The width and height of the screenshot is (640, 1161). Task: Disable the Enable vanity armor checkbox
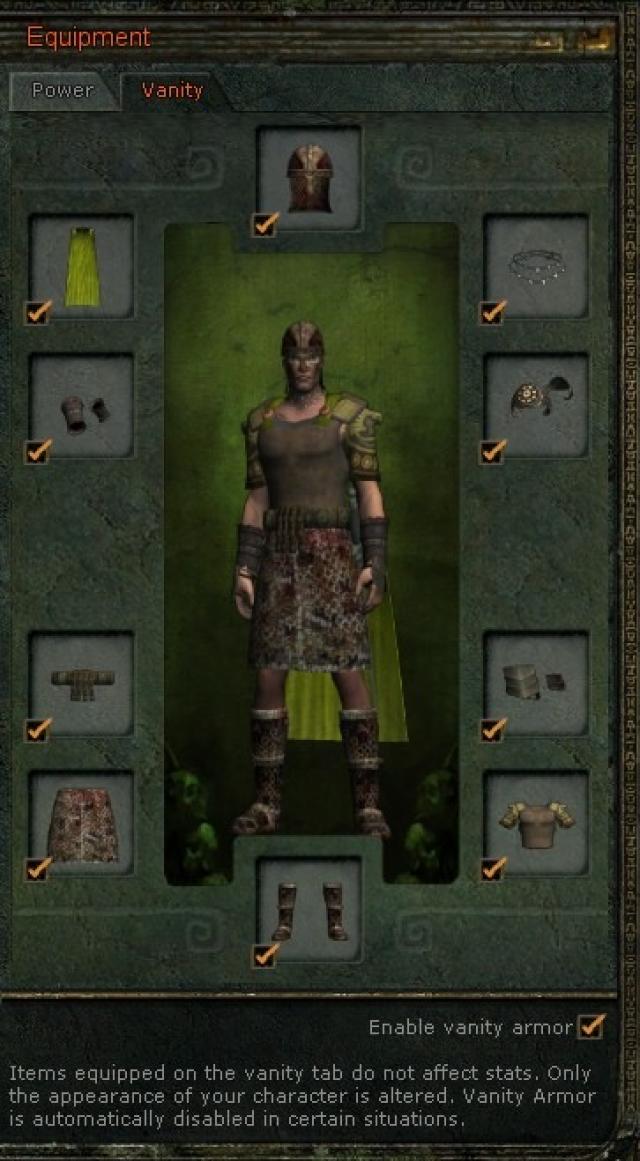[x=591, y=1026]
